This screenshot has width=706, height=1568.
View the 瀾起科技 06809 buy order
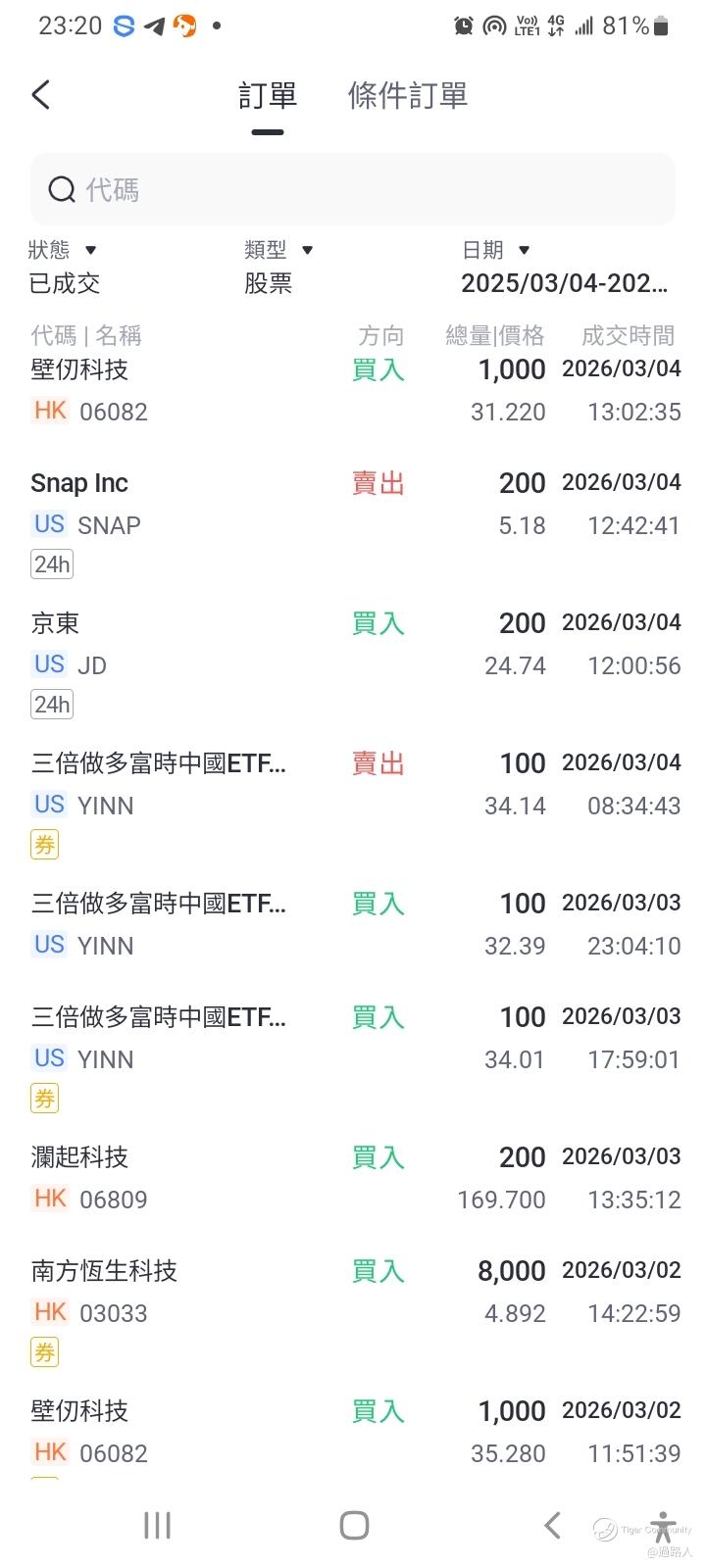pyautogui.click(x=353, y=1178)
